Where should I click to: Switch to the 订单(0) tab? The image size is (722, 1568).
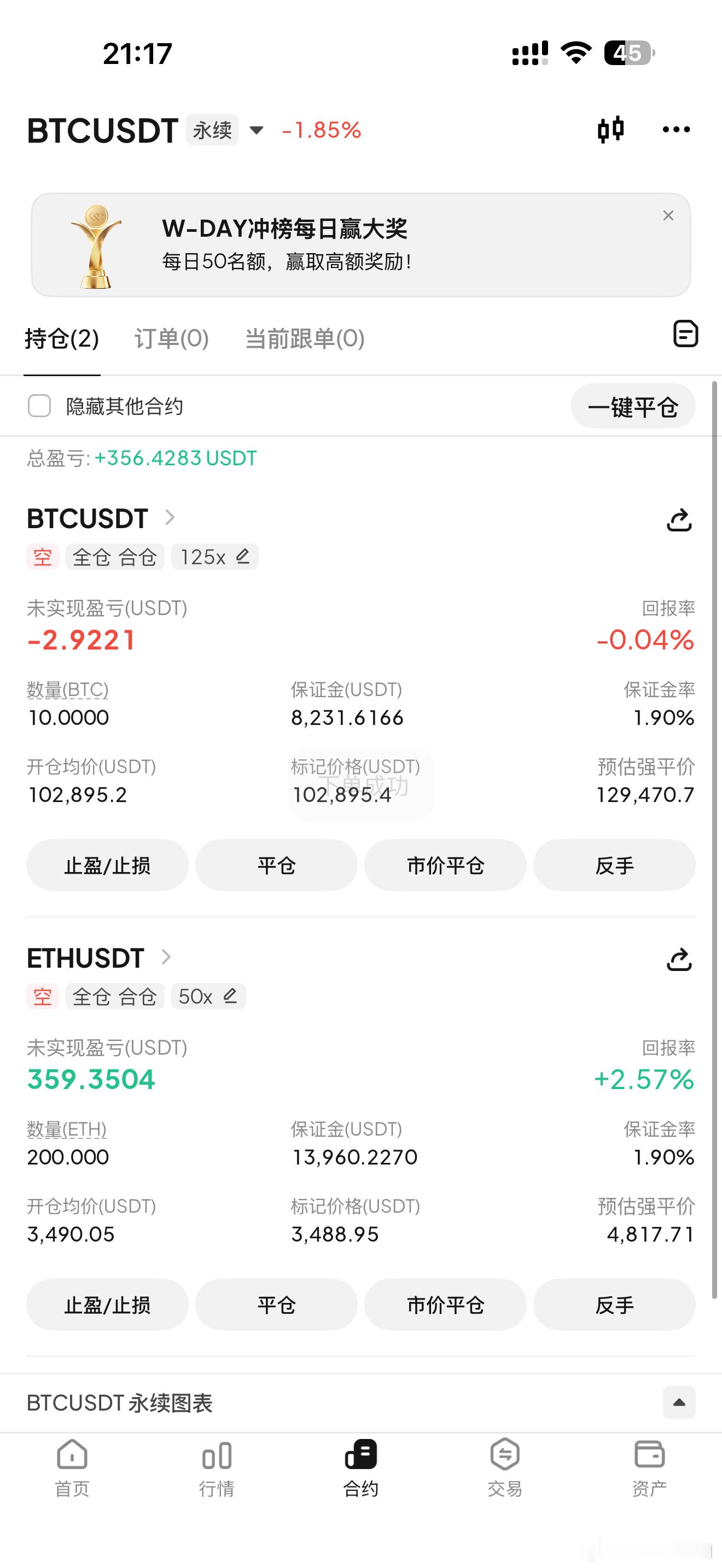(x=172, y=338)
